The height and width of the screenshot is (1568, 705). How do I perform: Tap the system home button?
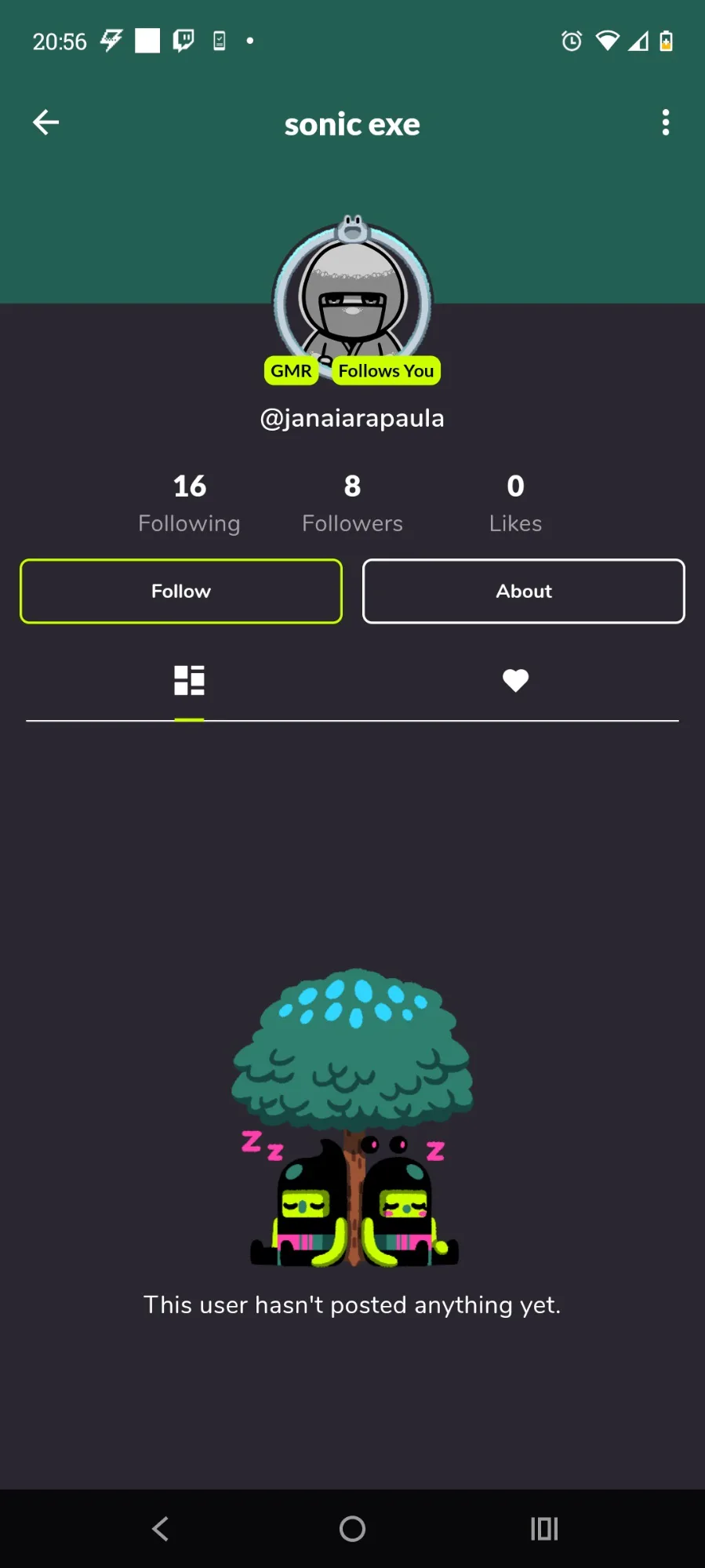tap(352, 1528)
